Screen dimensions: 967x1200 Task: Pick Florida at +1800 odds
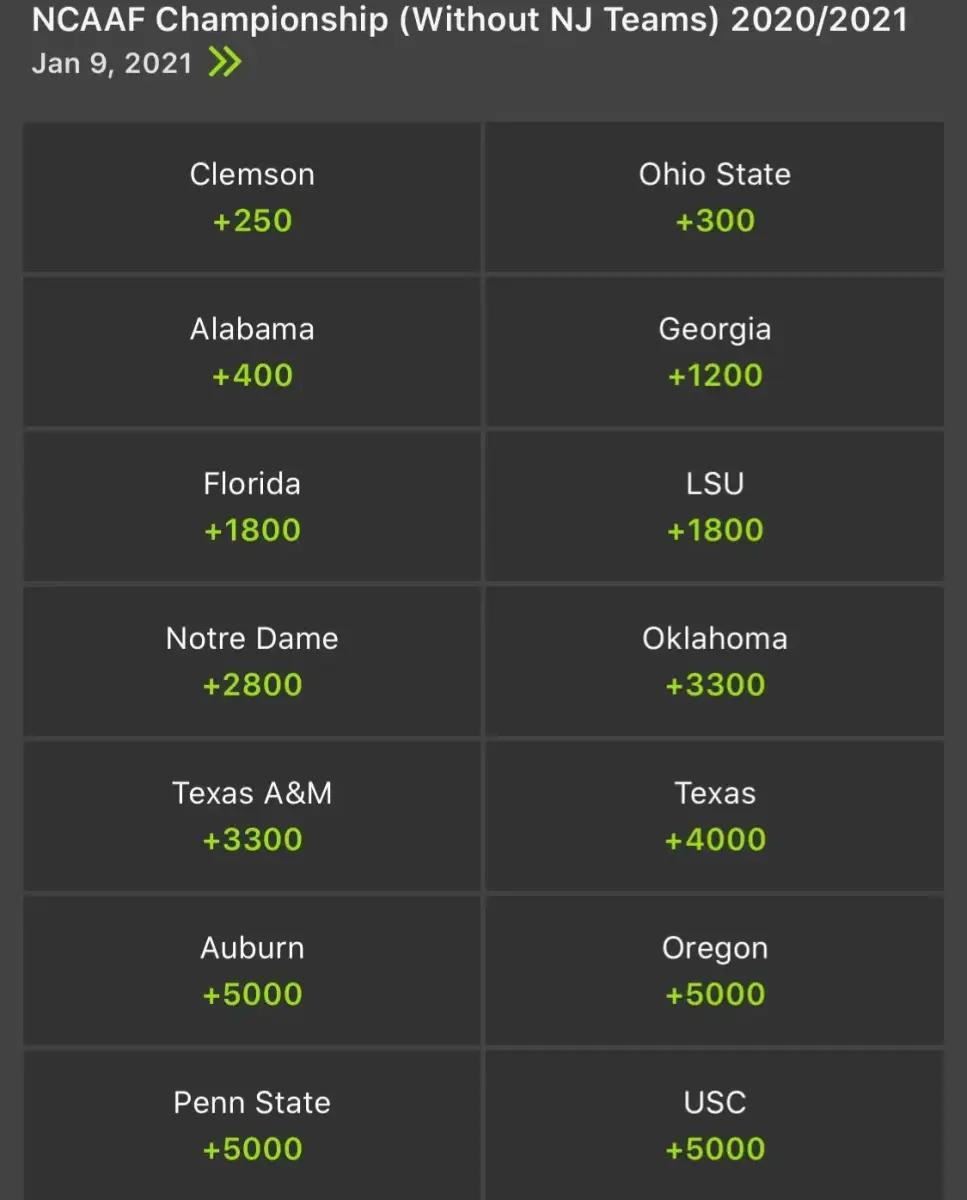[251, 507]
